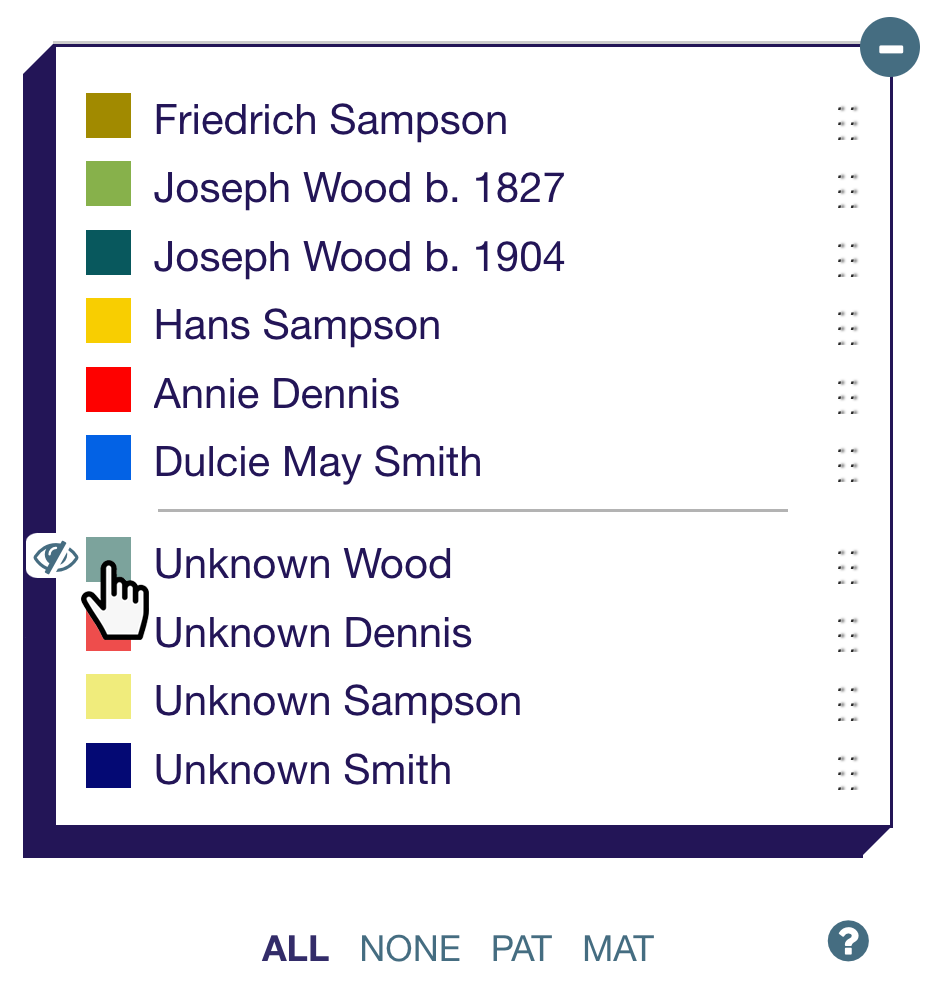934x984 pixels.
Task: Open help via the question mark icon
Action: click(847, 941)
